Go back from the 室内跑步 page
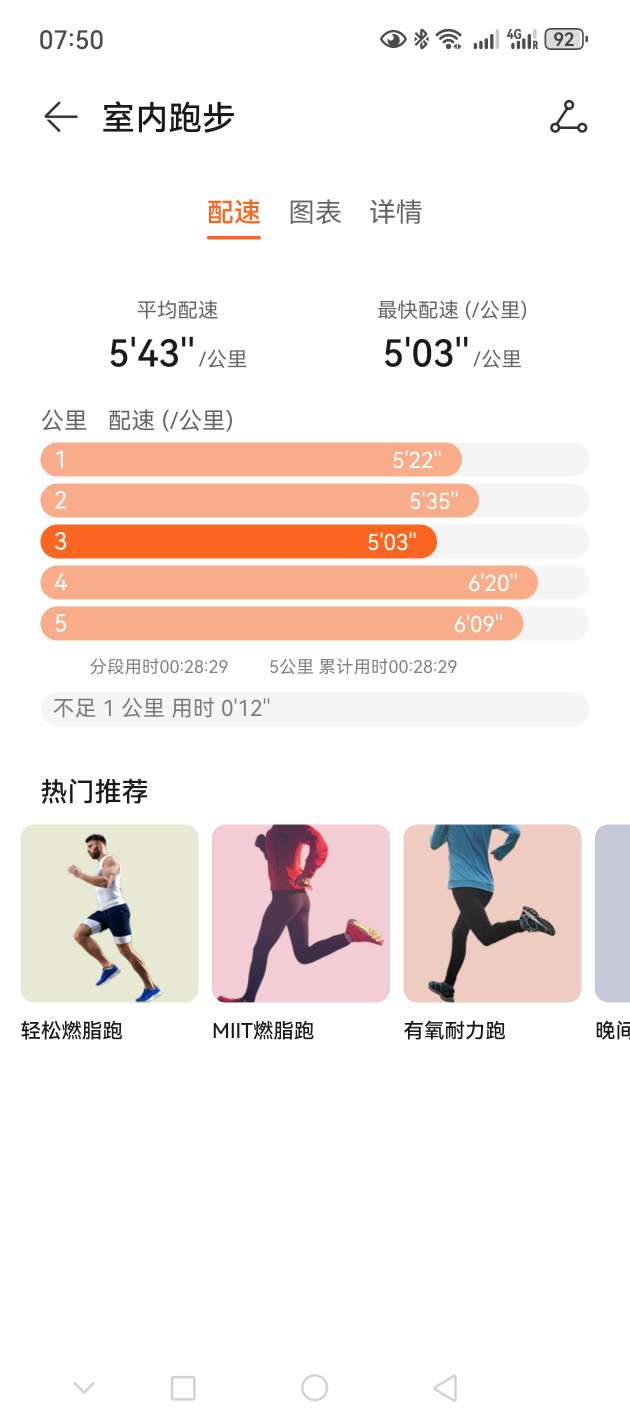The height and width of the screenshot is (1422, 630). (x=61, y=118)
